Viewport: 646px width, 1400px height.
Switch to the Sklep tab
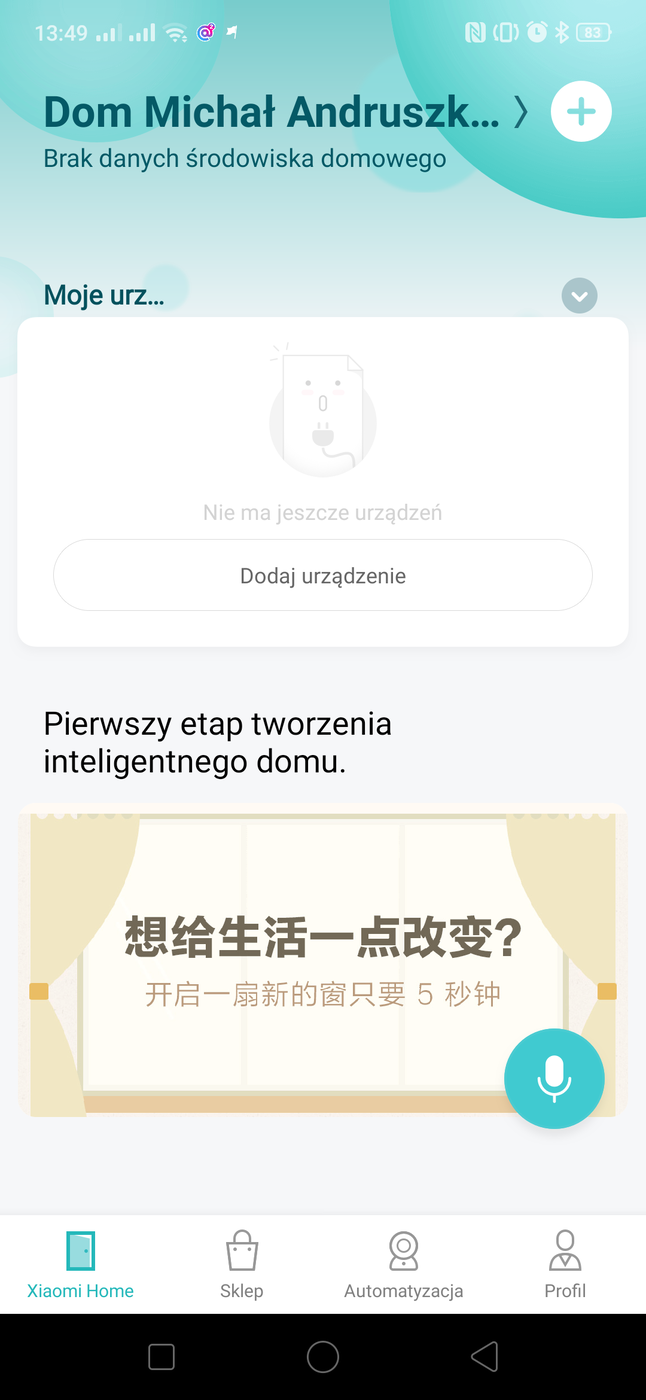pyautogui.click(x=242, y=1265)
